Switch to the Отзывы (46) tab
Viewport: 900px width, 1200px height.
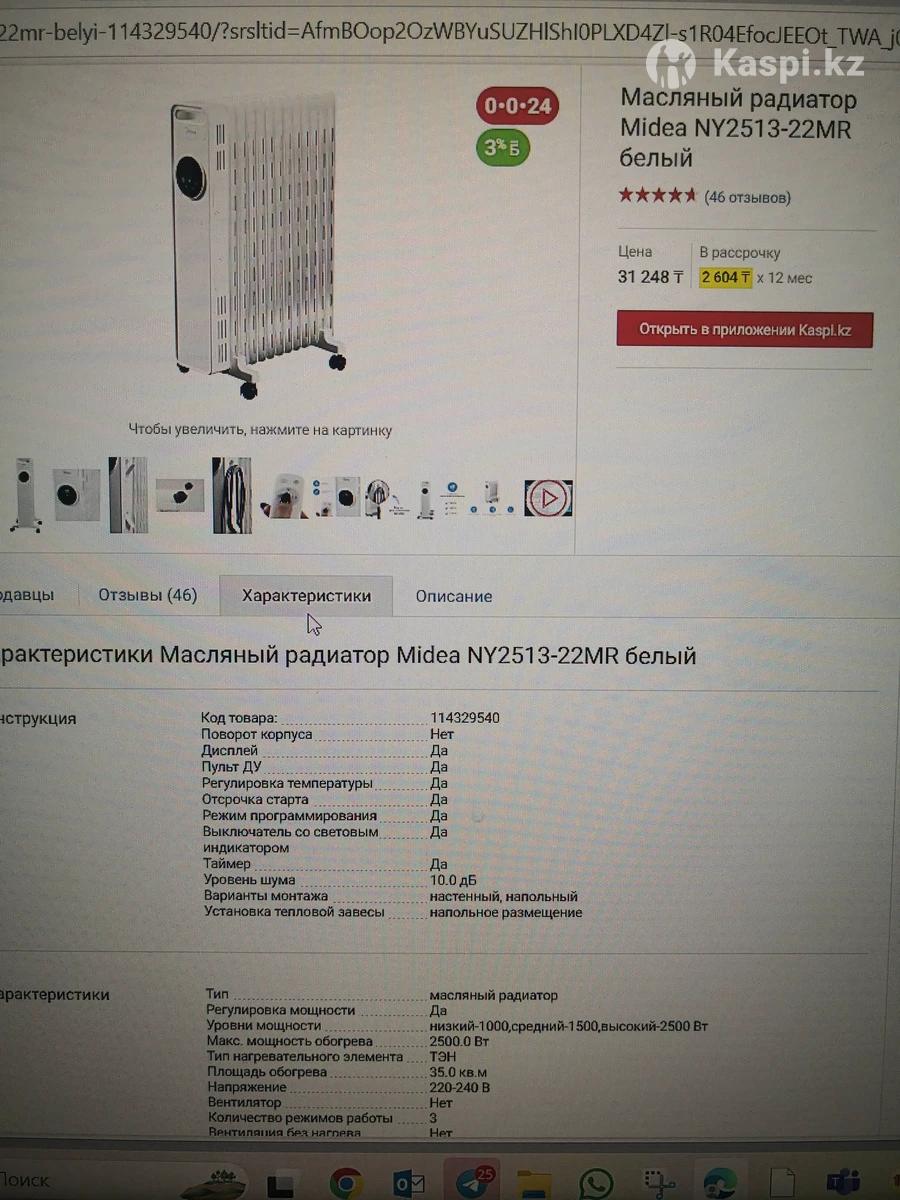point(147,595)
